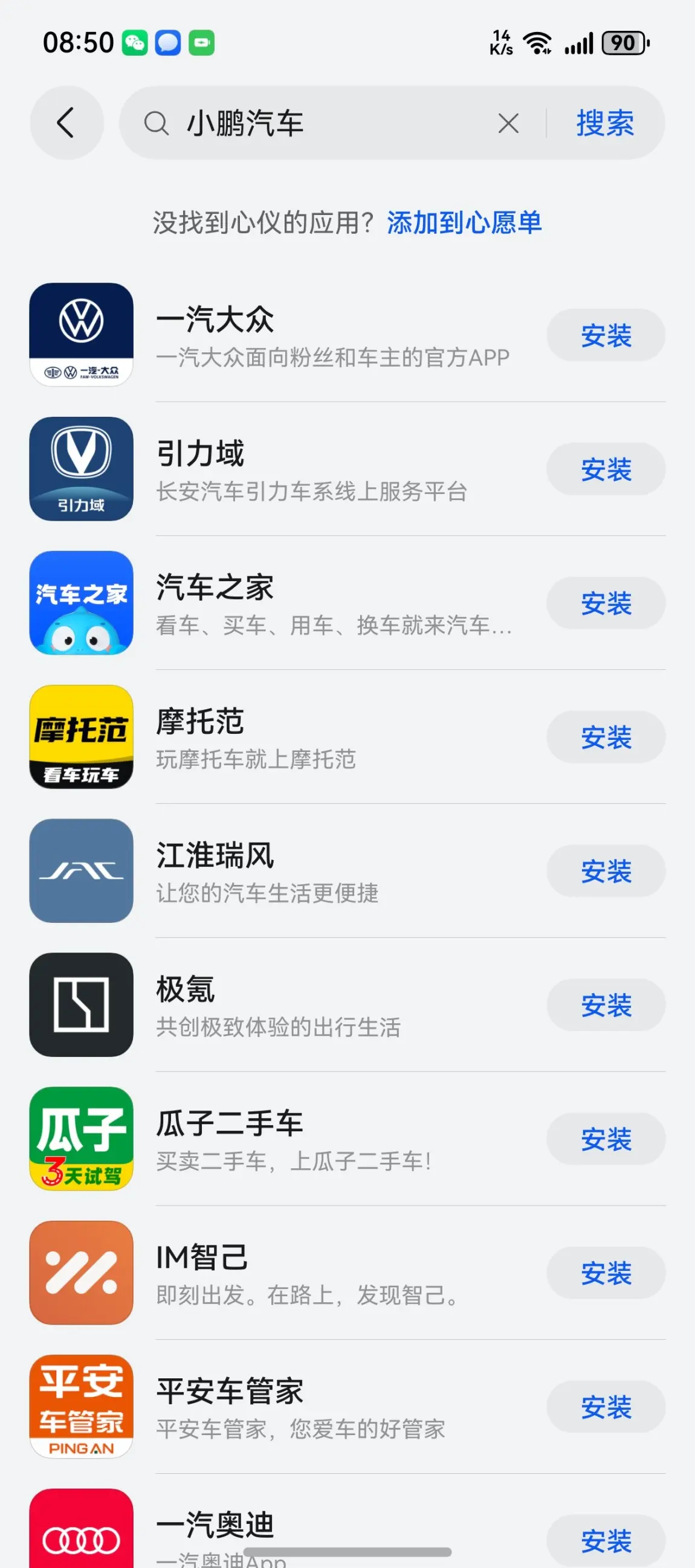View the IM智己 app listing

coord(286,1272)
